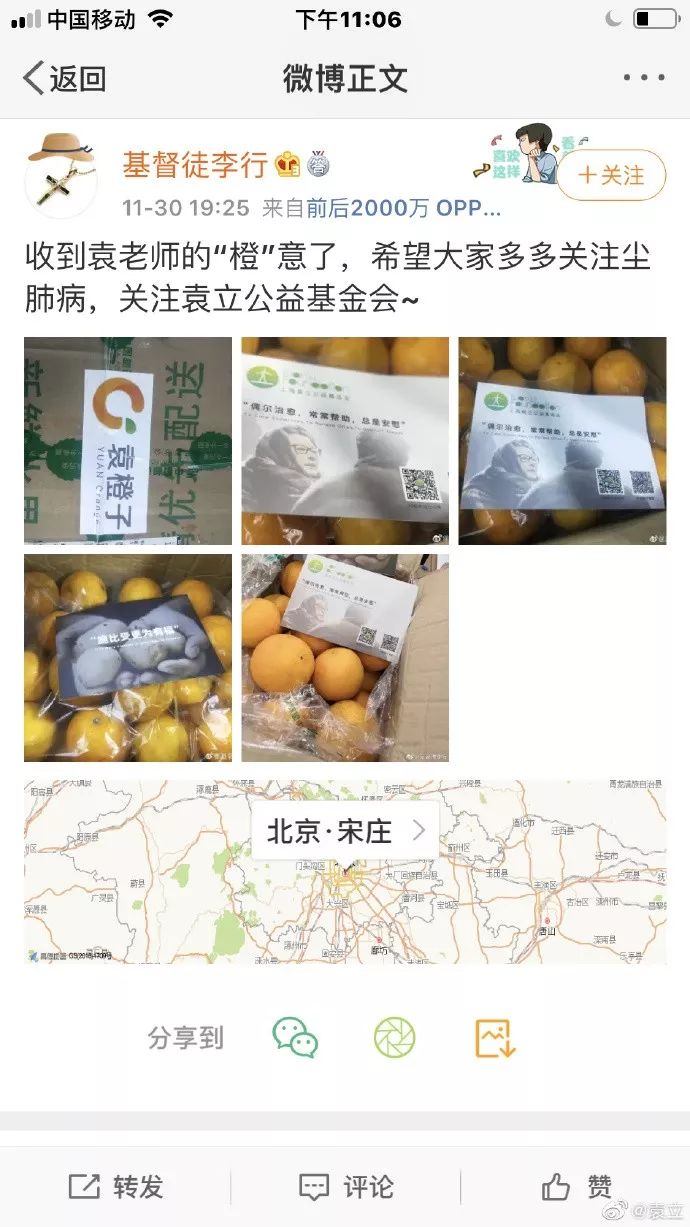This screenshot has width=690, height=1227.
Task: Share via the green aperture icon
Action: pyautogui.click(x=394, y=1038)
